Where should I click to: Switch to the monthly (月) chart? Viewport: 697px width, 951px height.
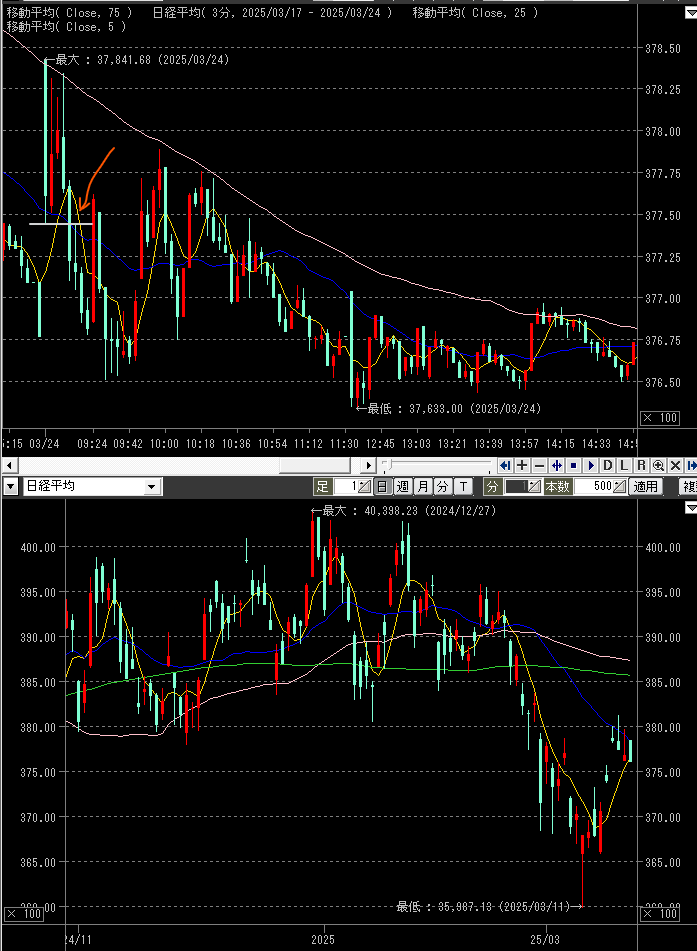coord(423,486)
